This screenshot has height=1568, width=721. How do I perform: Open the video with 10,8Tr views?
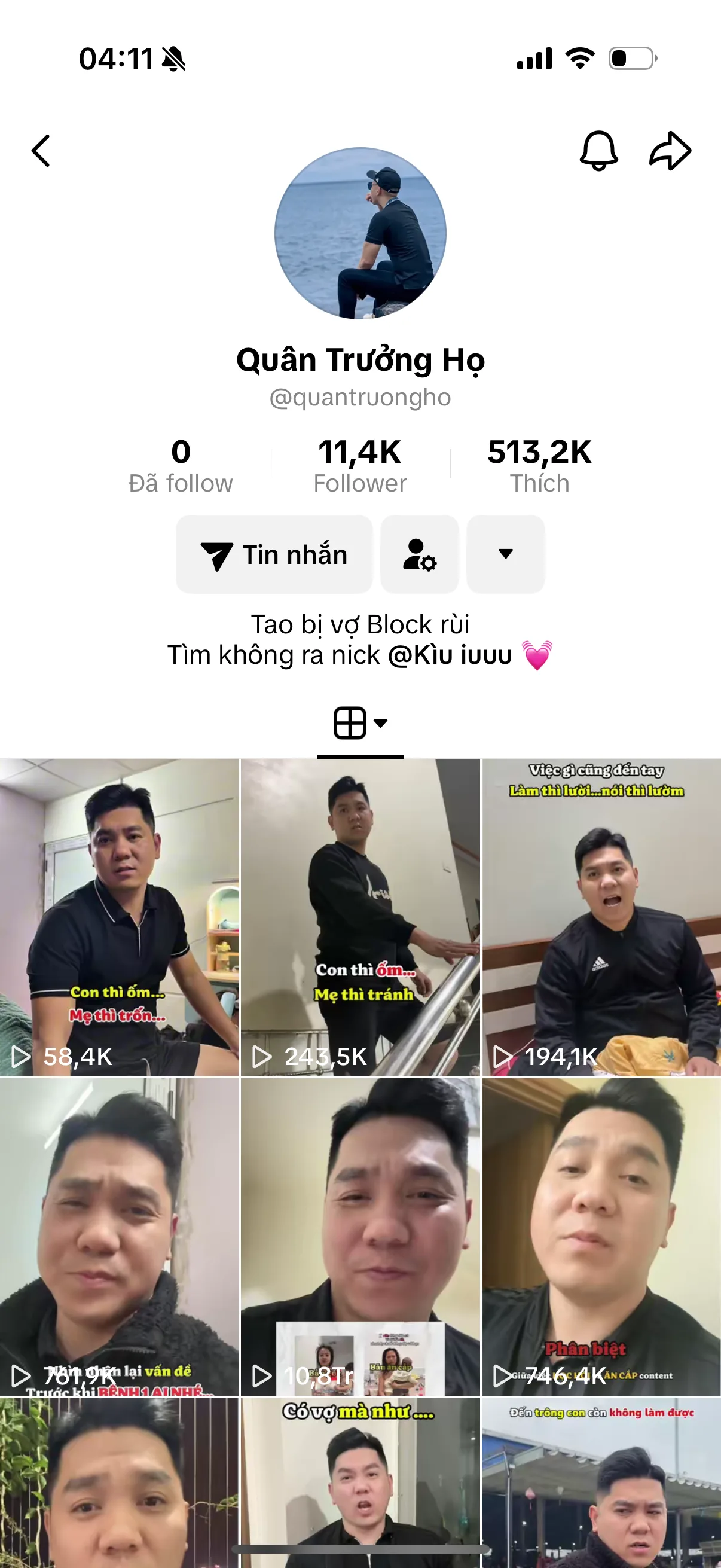[360, 1236]
